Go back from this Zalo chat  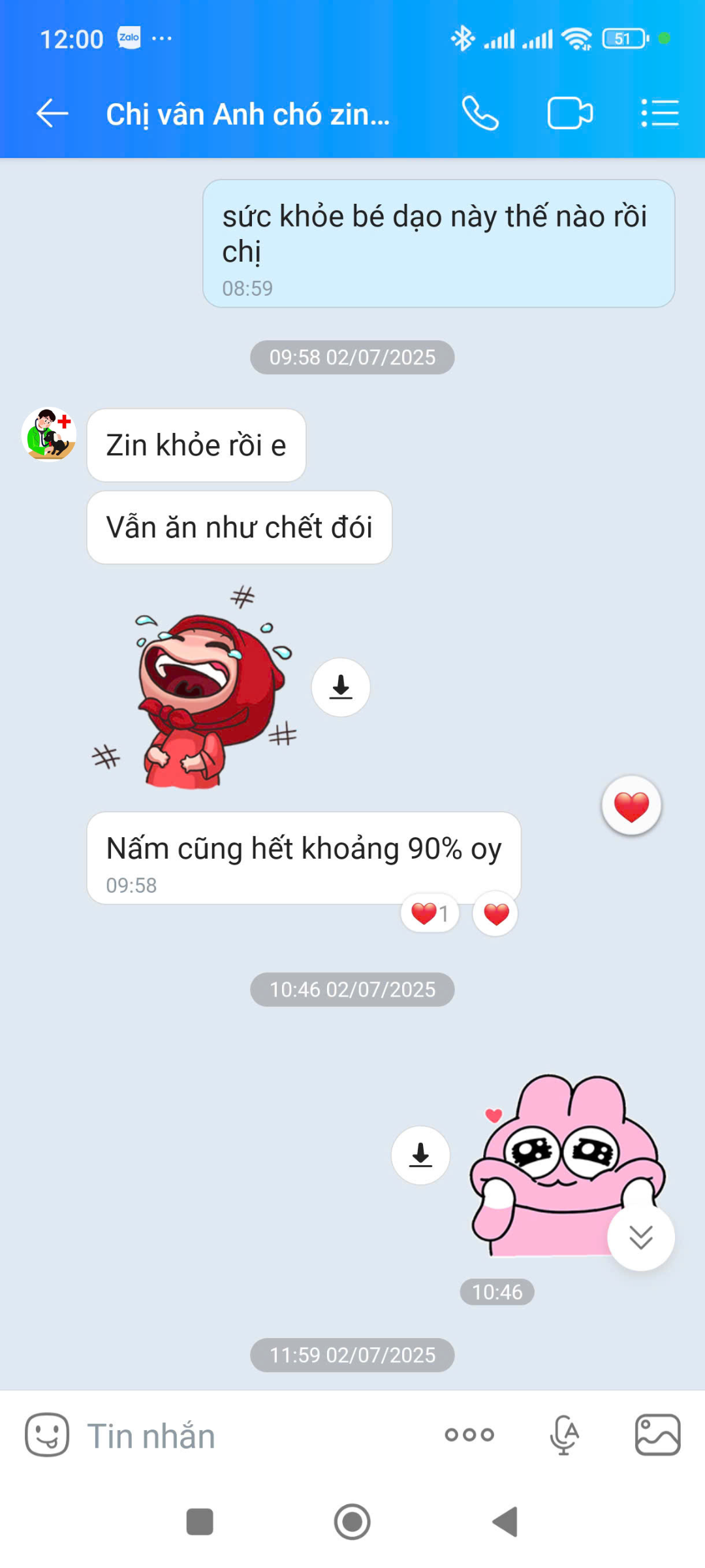[x=52, y=114]
